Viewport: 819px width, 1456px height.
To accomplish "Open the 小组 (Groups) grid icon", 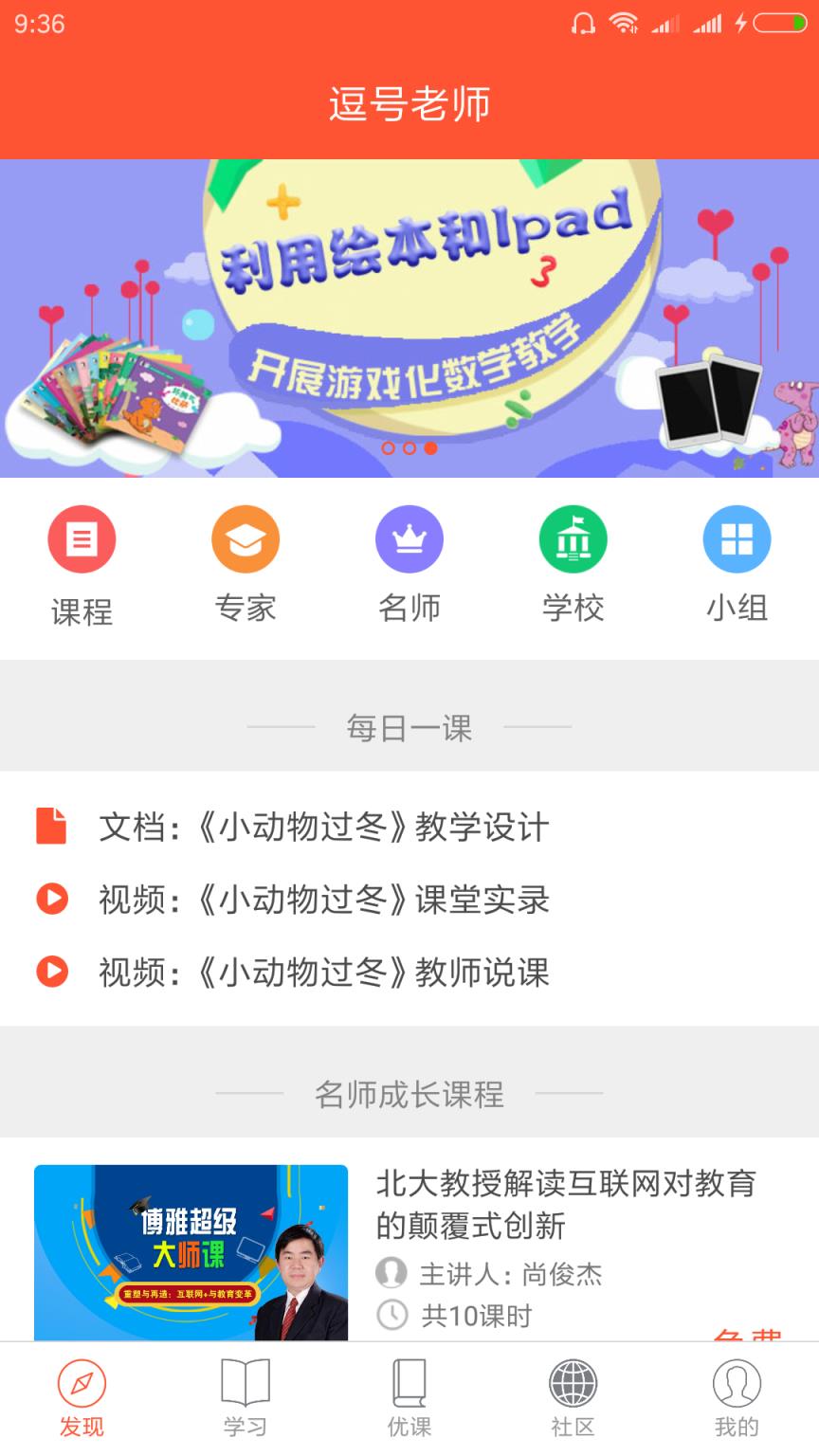I will [737, 538].
